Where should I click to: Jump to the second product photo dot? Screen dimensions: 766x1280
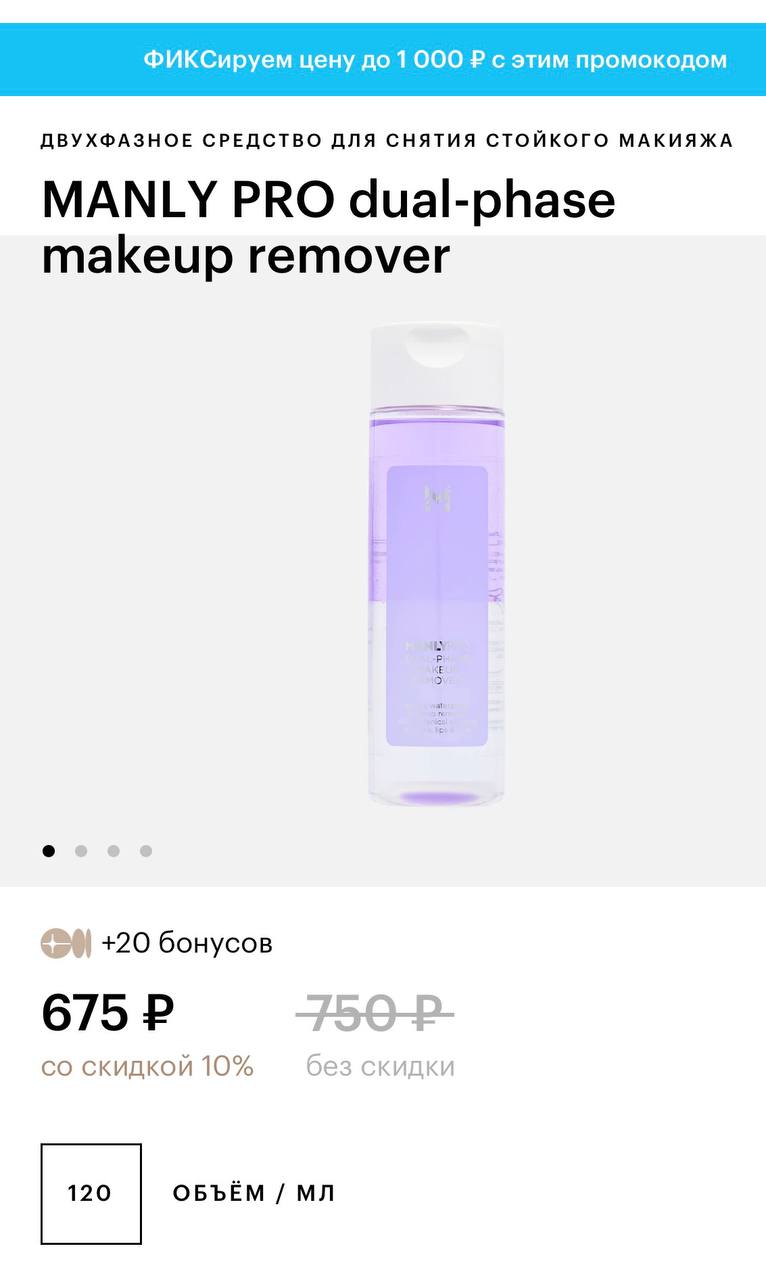pyautogui.click(x=81, y=851)
